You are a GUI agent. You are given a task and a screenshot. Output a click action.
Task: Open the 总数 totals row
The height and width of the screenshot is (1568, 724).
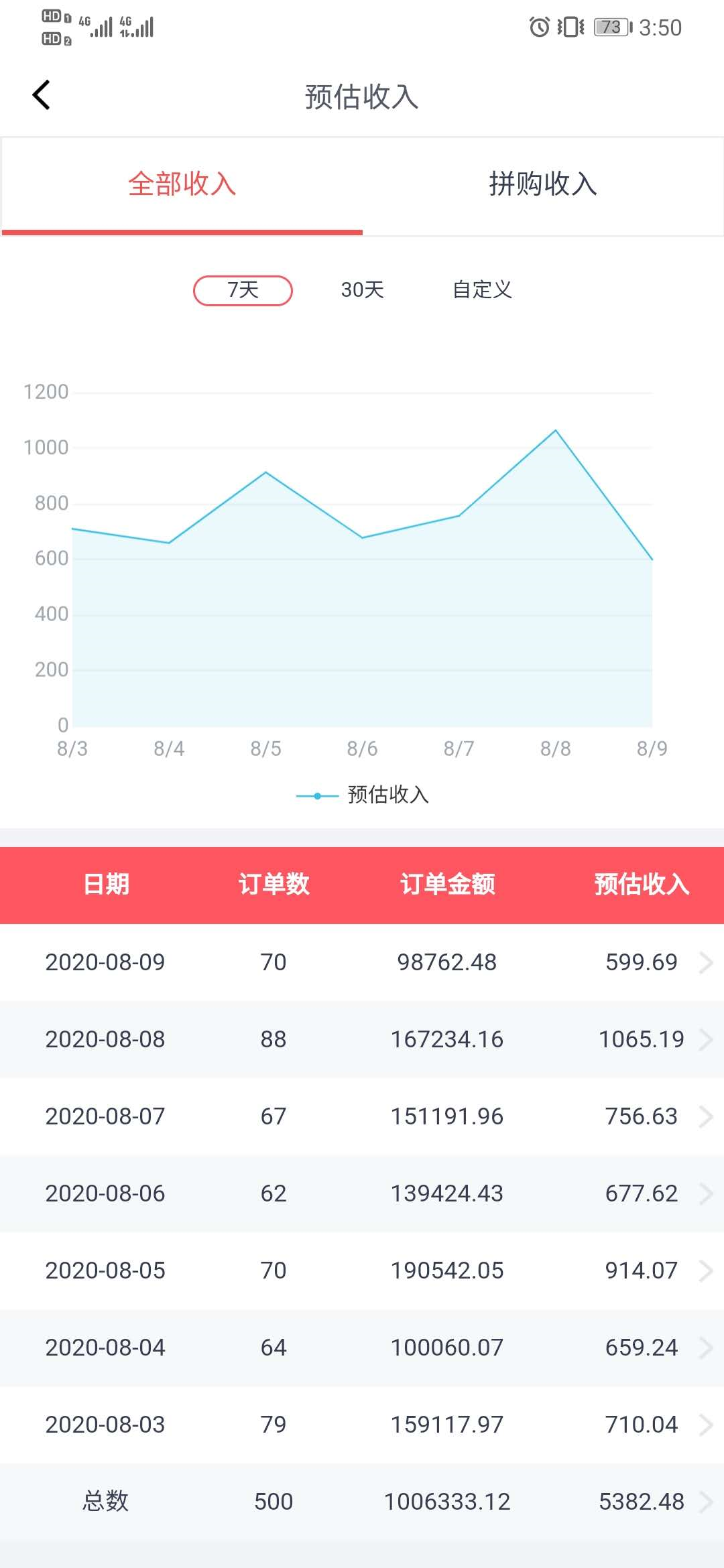[362, 1502]
